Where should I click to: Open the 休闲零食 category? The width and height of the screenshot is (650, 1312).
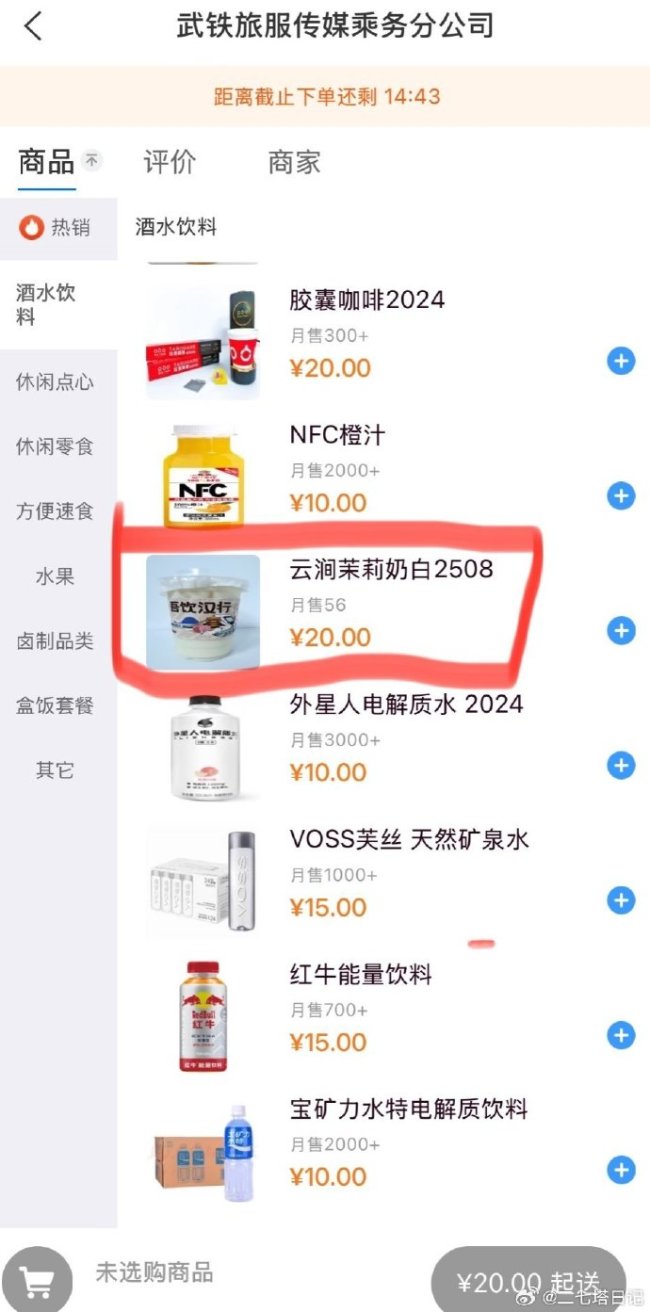[x=54, y=447]
